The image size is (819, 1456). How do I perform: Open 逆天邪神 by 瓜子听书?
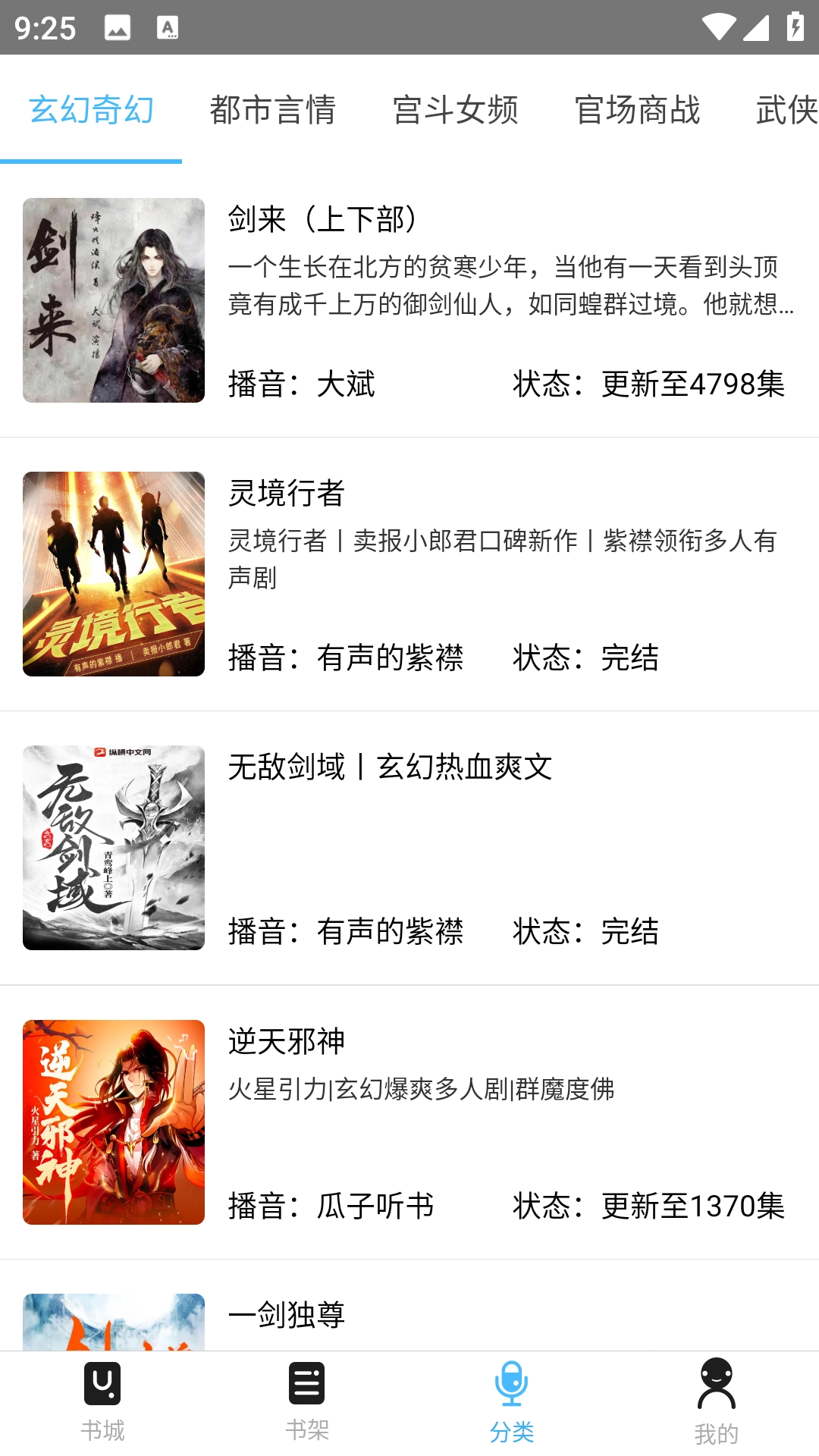click(x=409, y=1122)
